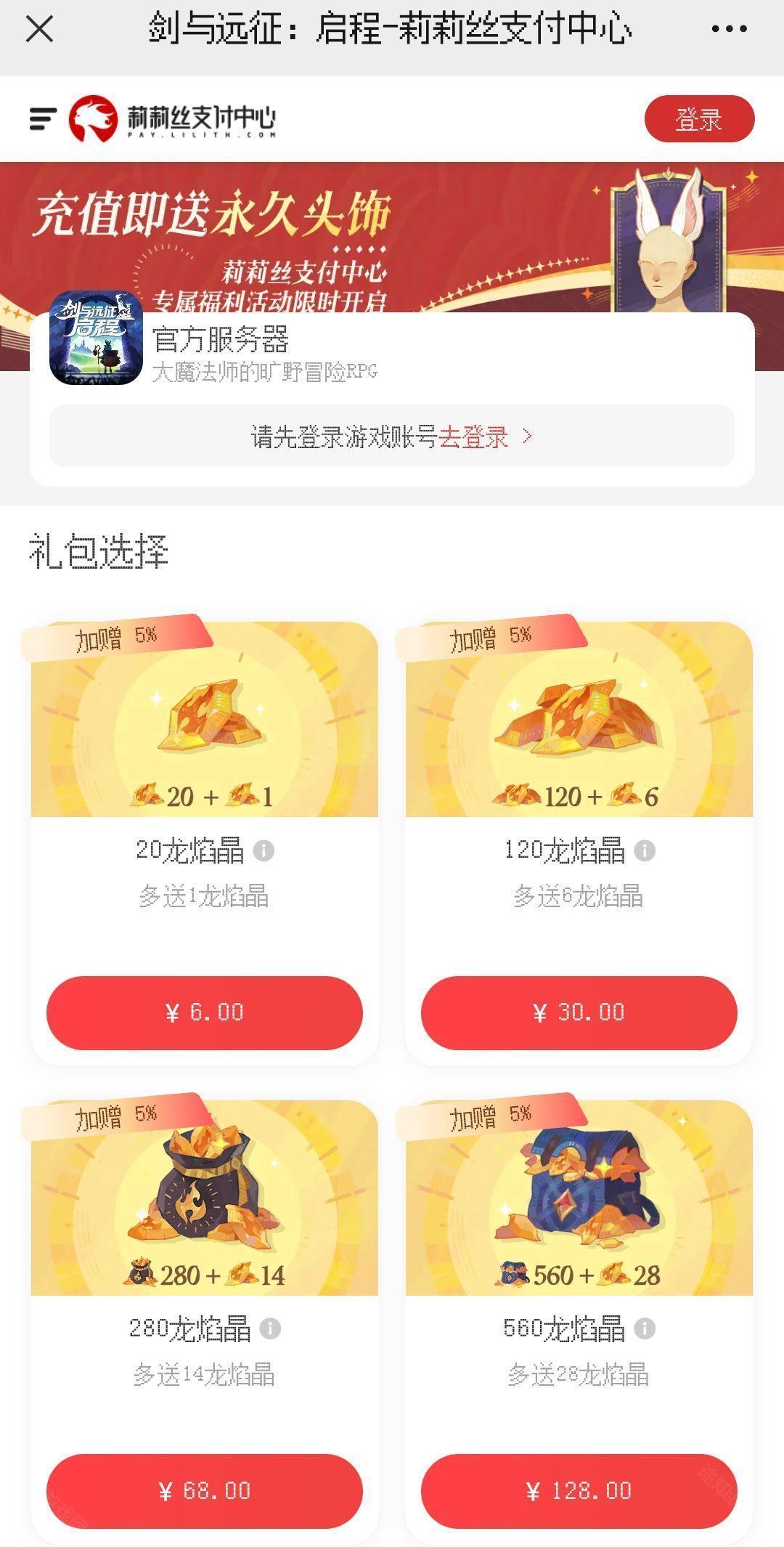Show info for the 560龙焰晶 pack
The image size is (784, 1547).
pos(645,1328)
